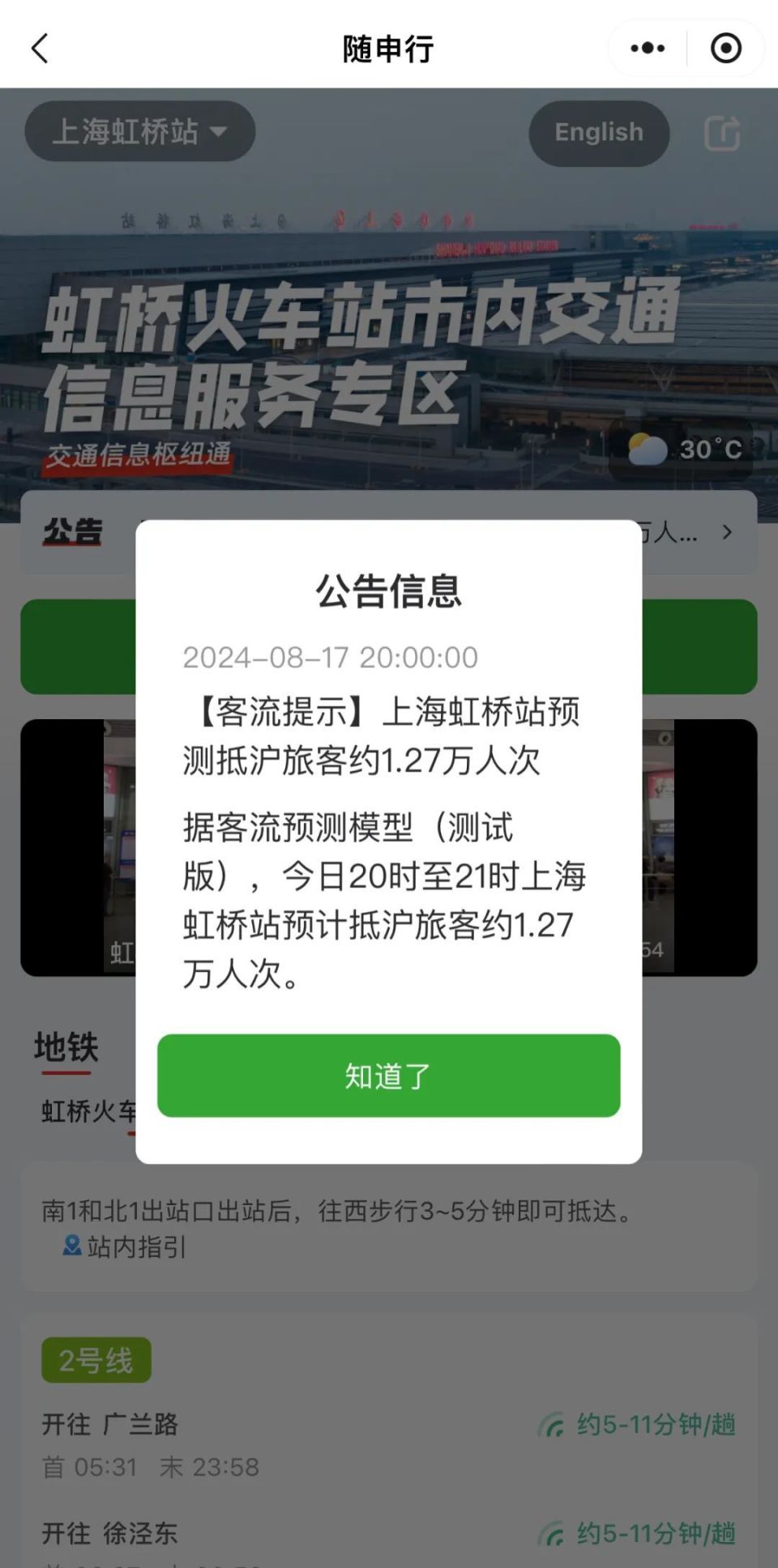Open the mini-program more options menu
The height and width of the screenshot is (1568, 778).
point(646,49)
